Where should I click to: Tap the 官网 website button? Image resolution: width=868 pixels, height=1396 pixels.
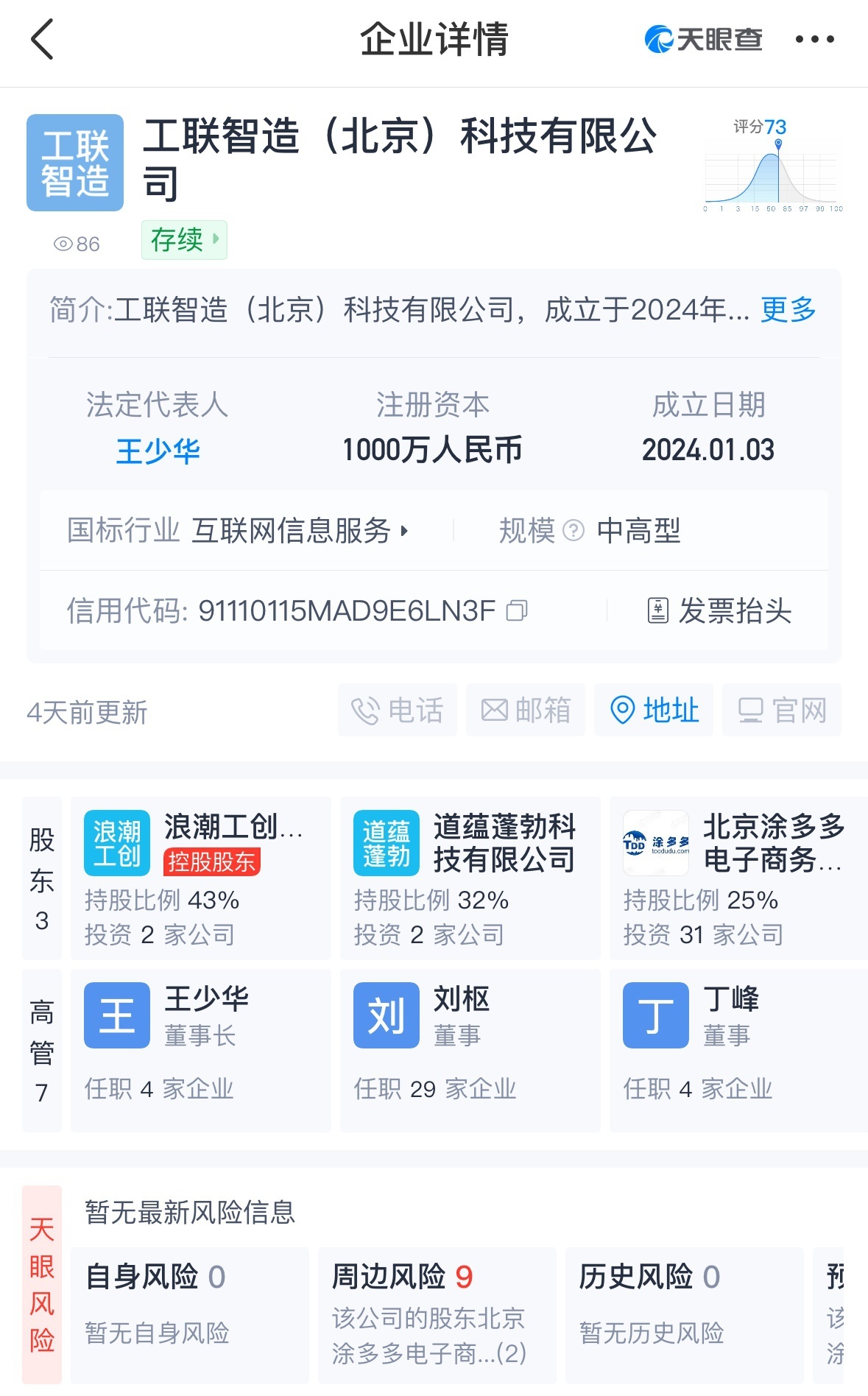[x=782, y=710]
